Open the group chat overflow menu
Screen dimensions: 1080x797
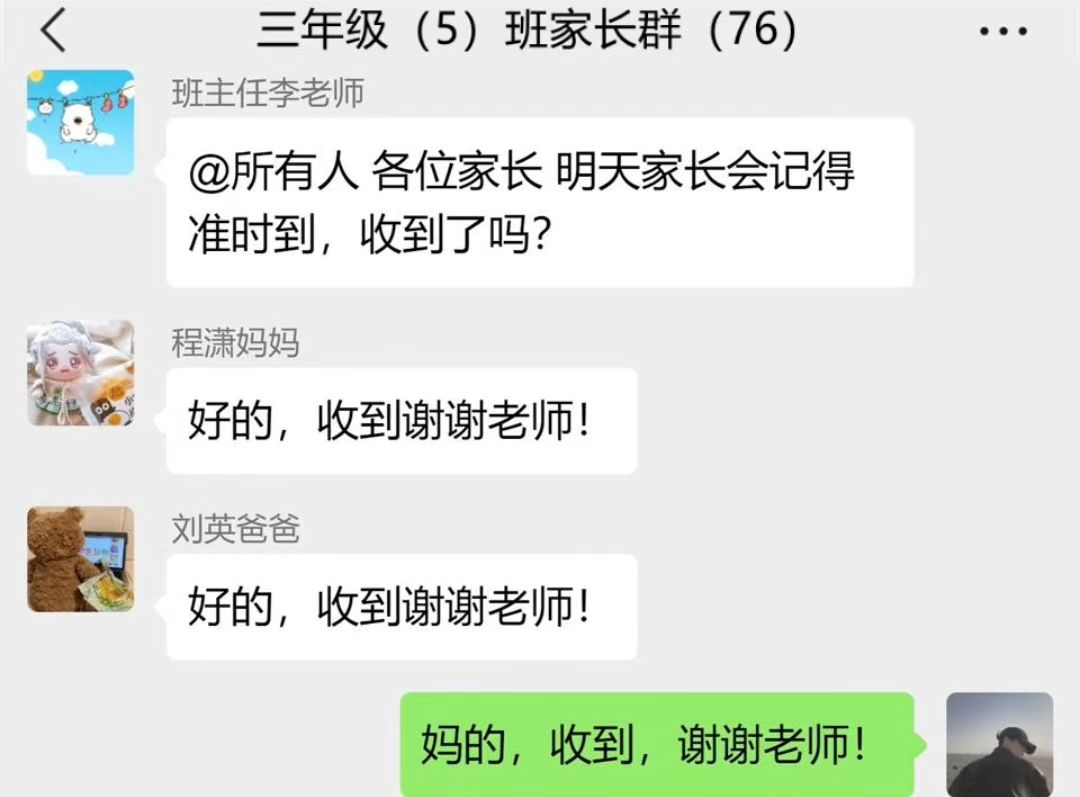pos(1002,33)
